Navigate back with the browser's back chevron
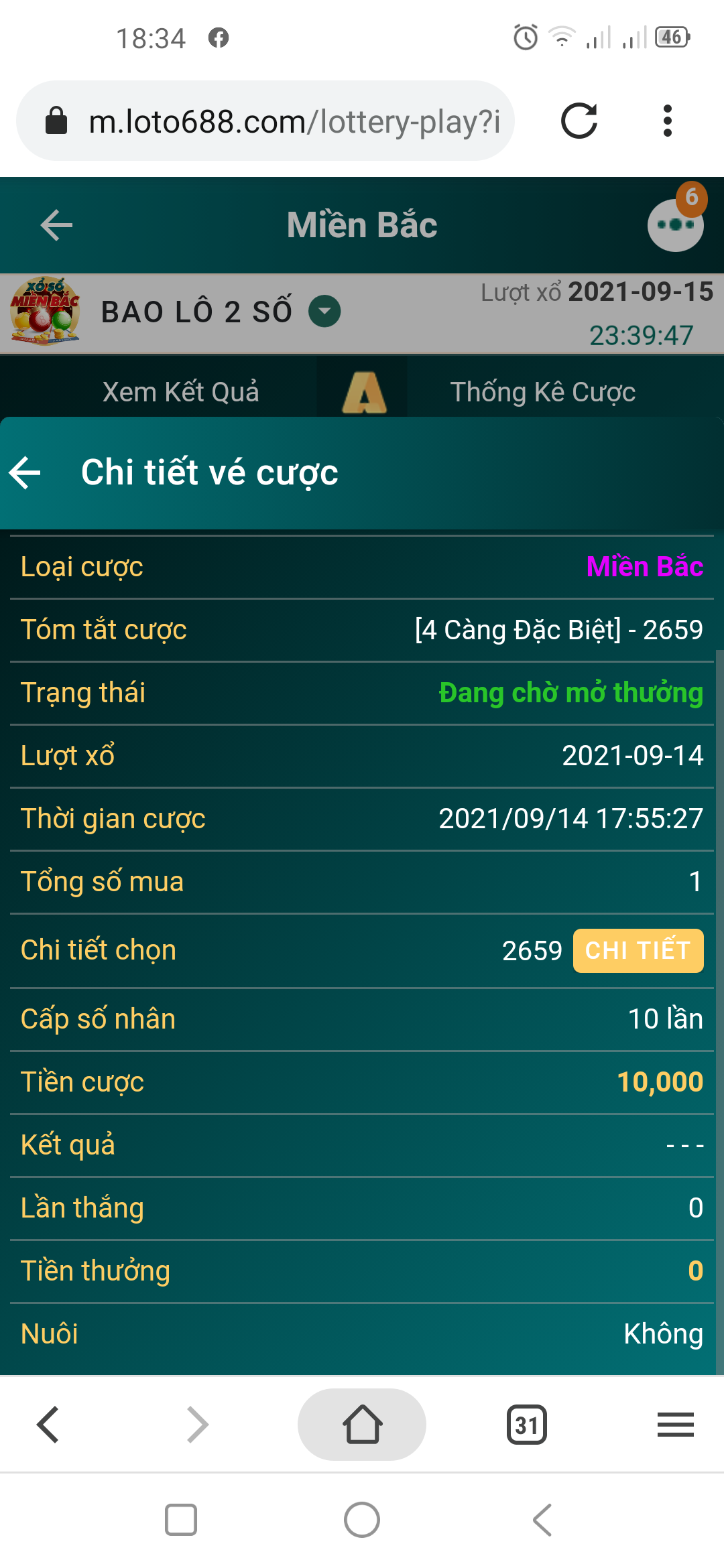Image resolution: width=724 pixels, height=1568 pixels. (48, 1425)
